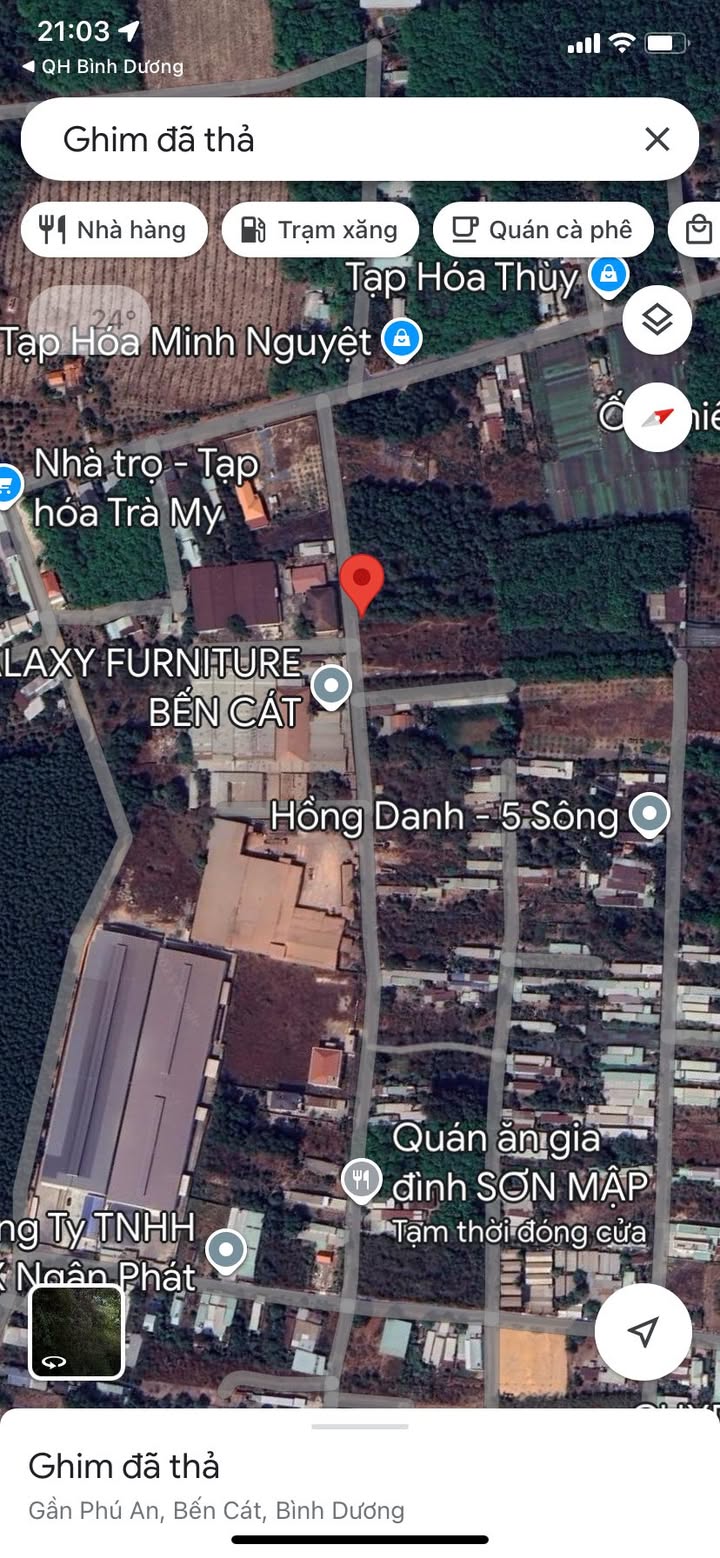The image size is (720, 1558).
Task: Center map on my location
Action: 643,1331
